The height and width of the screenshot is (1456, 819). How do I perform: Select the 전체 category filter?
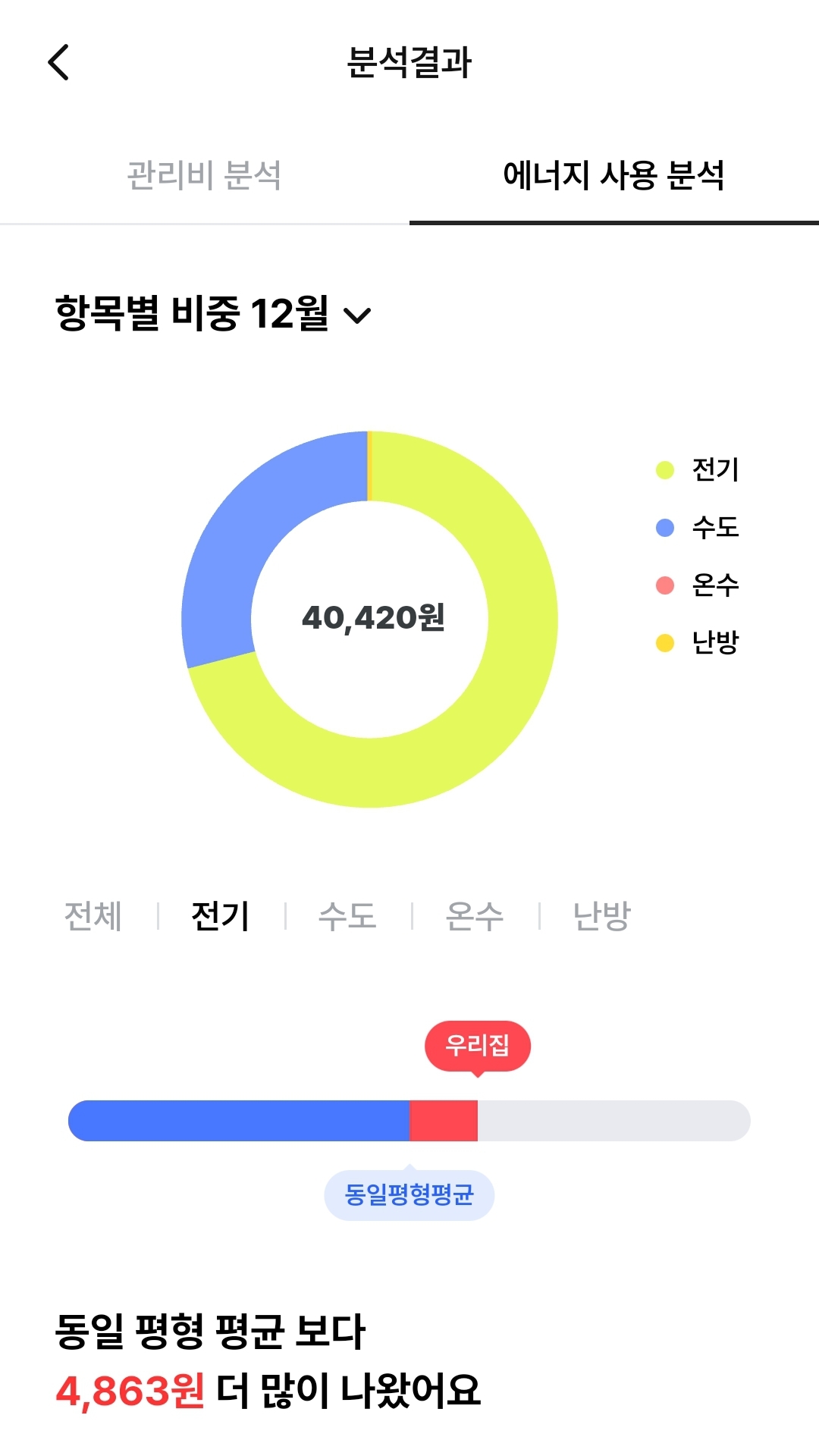pyautogui.click(x=93, y=916)
